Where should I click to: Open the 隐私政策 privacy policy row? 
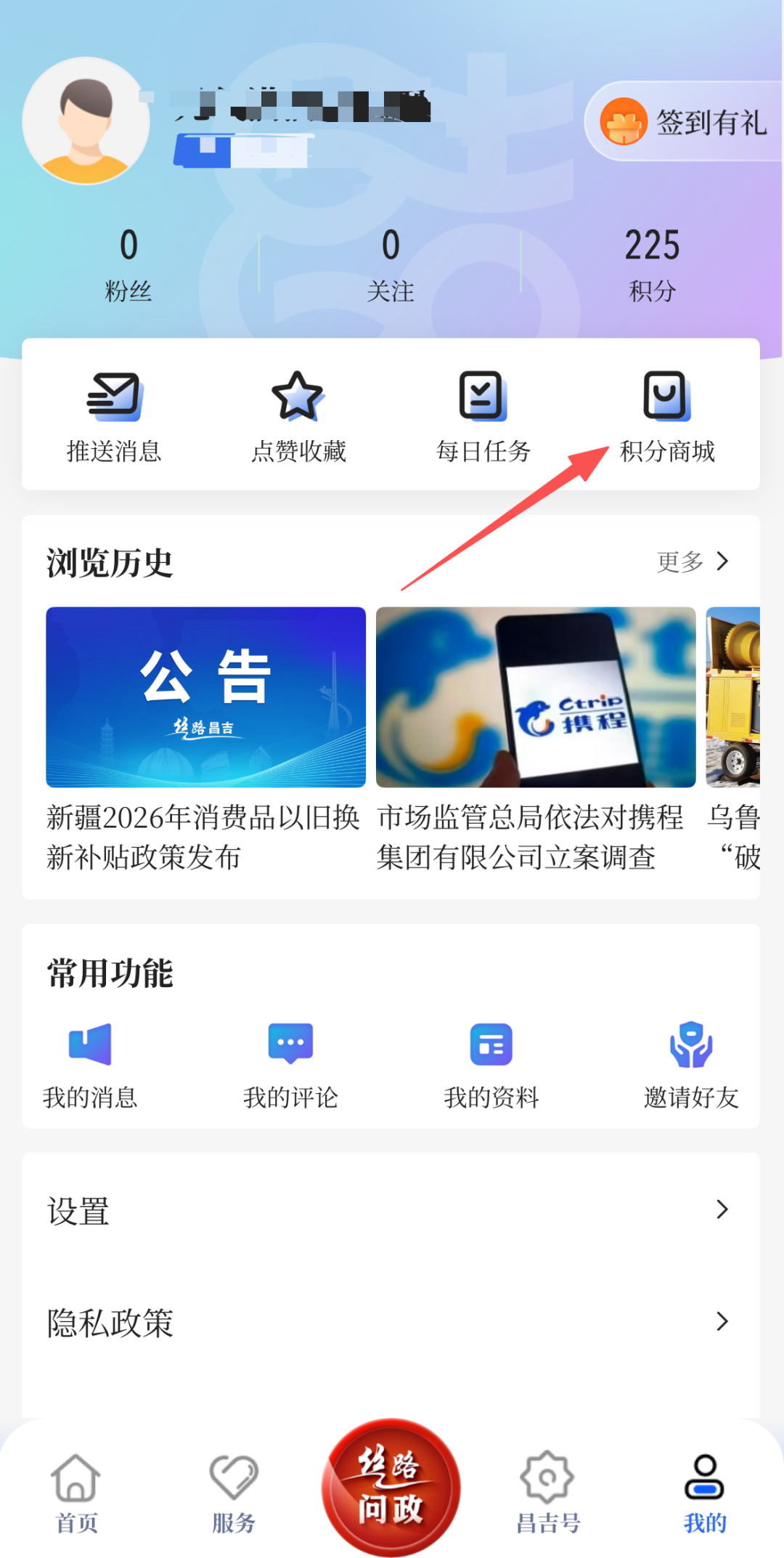(x=391, y=1322)
